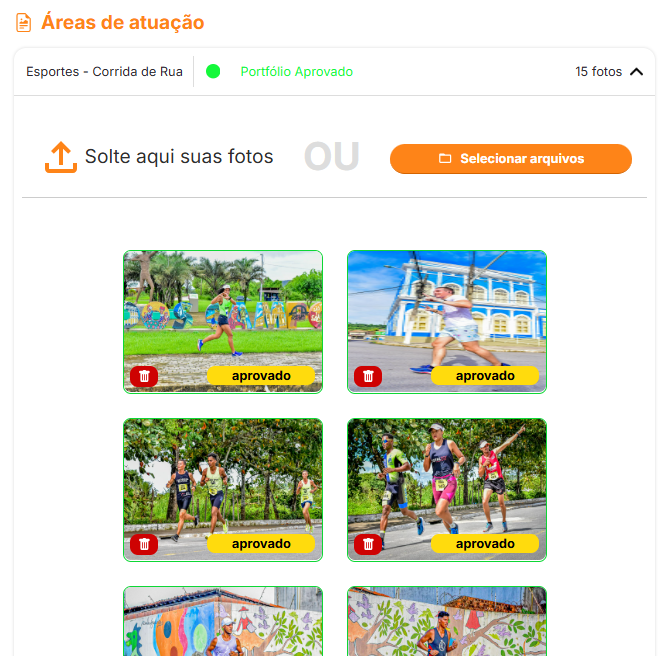Image resolution: width=664 pixels, height=656 pixels.
Task: Open the photo of runner in pink shorts
Action: 446,473
